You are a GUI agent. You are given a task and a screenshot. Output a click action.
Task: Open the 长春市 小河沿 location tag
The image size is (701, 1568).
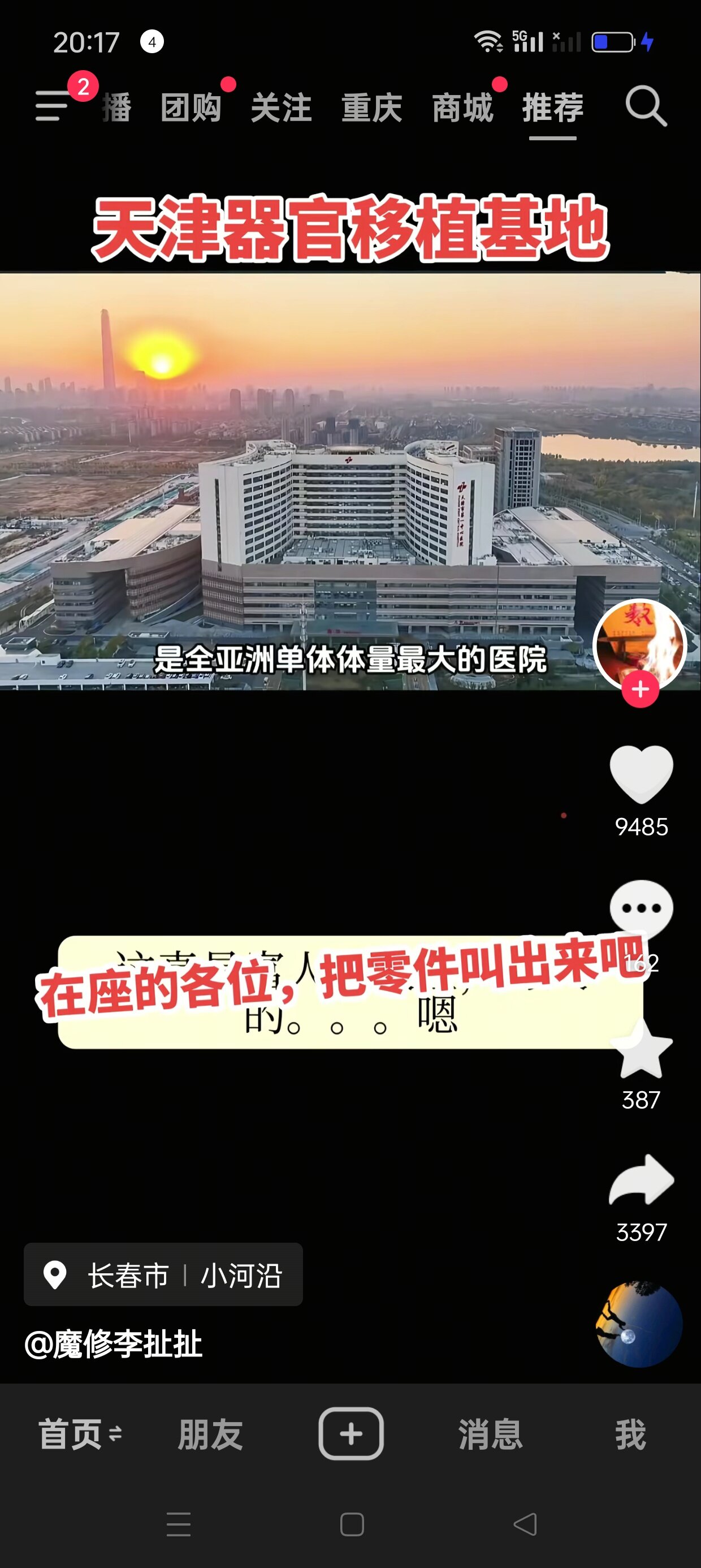(163, 1274)
